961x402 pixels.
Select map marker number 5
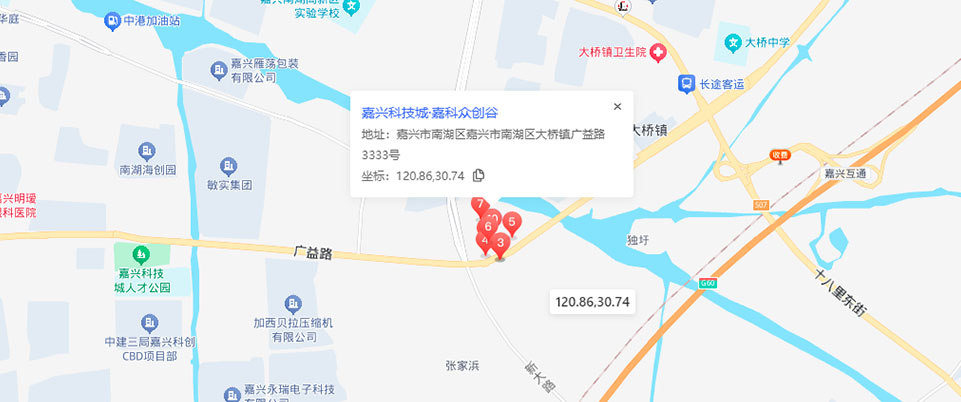(512, 221)
